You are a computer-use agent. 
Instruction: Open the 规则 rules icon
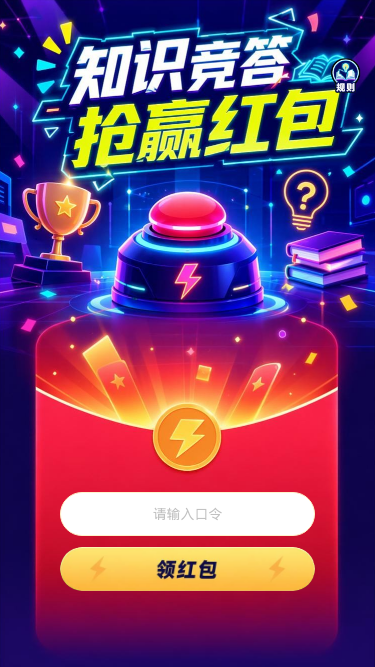345,76
